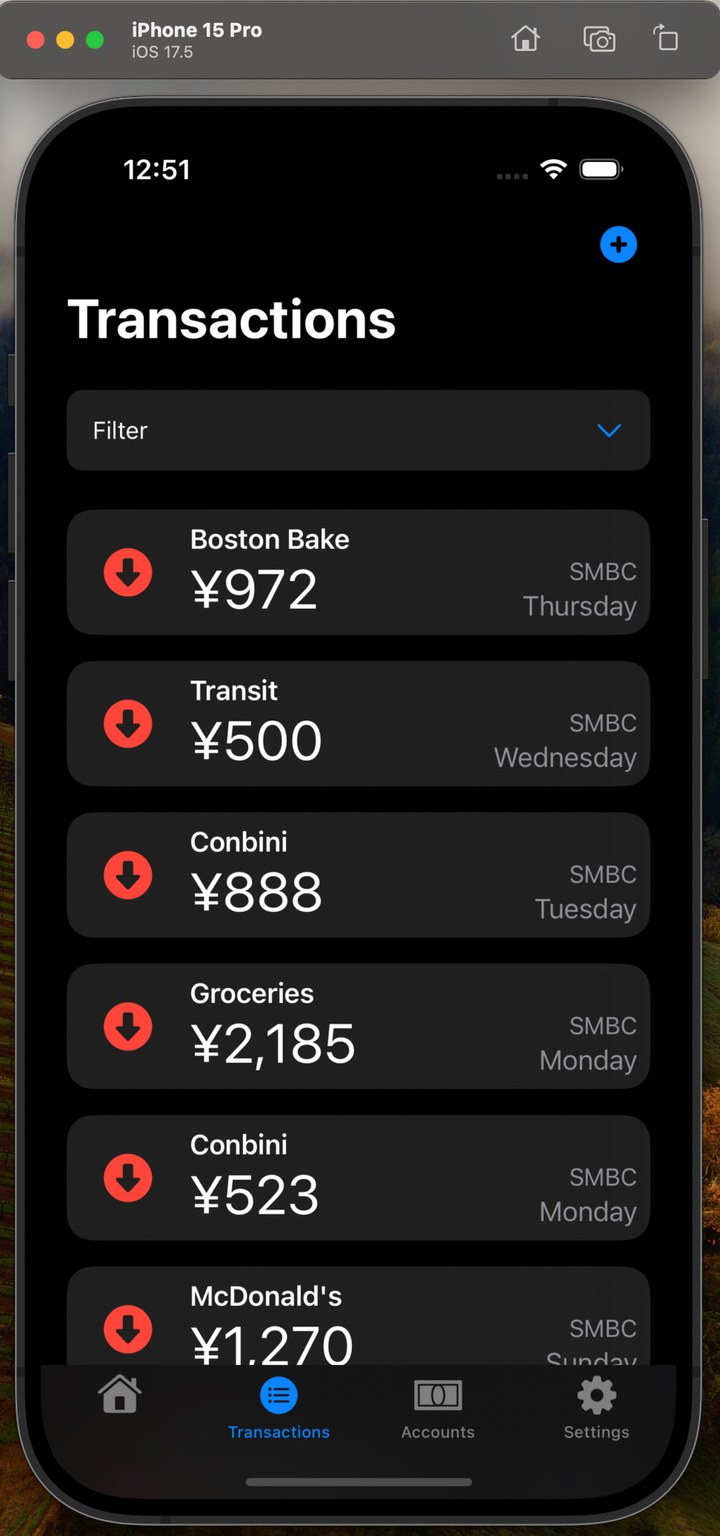The height and width of the screenshot is (1536, 720).
Task: Expand the Filter dropdown
Action: pos(358,430)
